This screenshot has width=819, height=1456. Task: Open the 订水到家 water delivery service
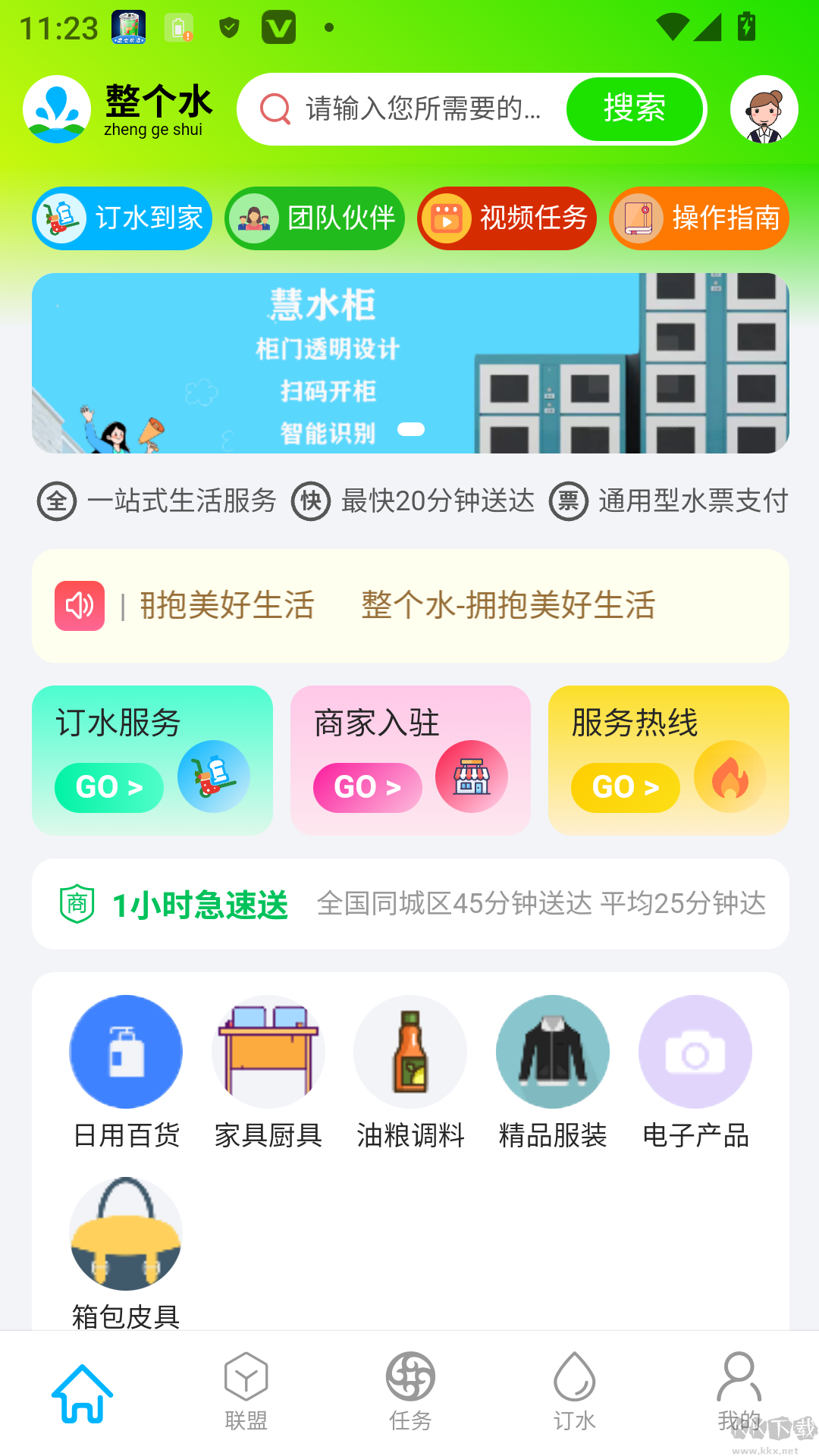(x=121, y=218)
